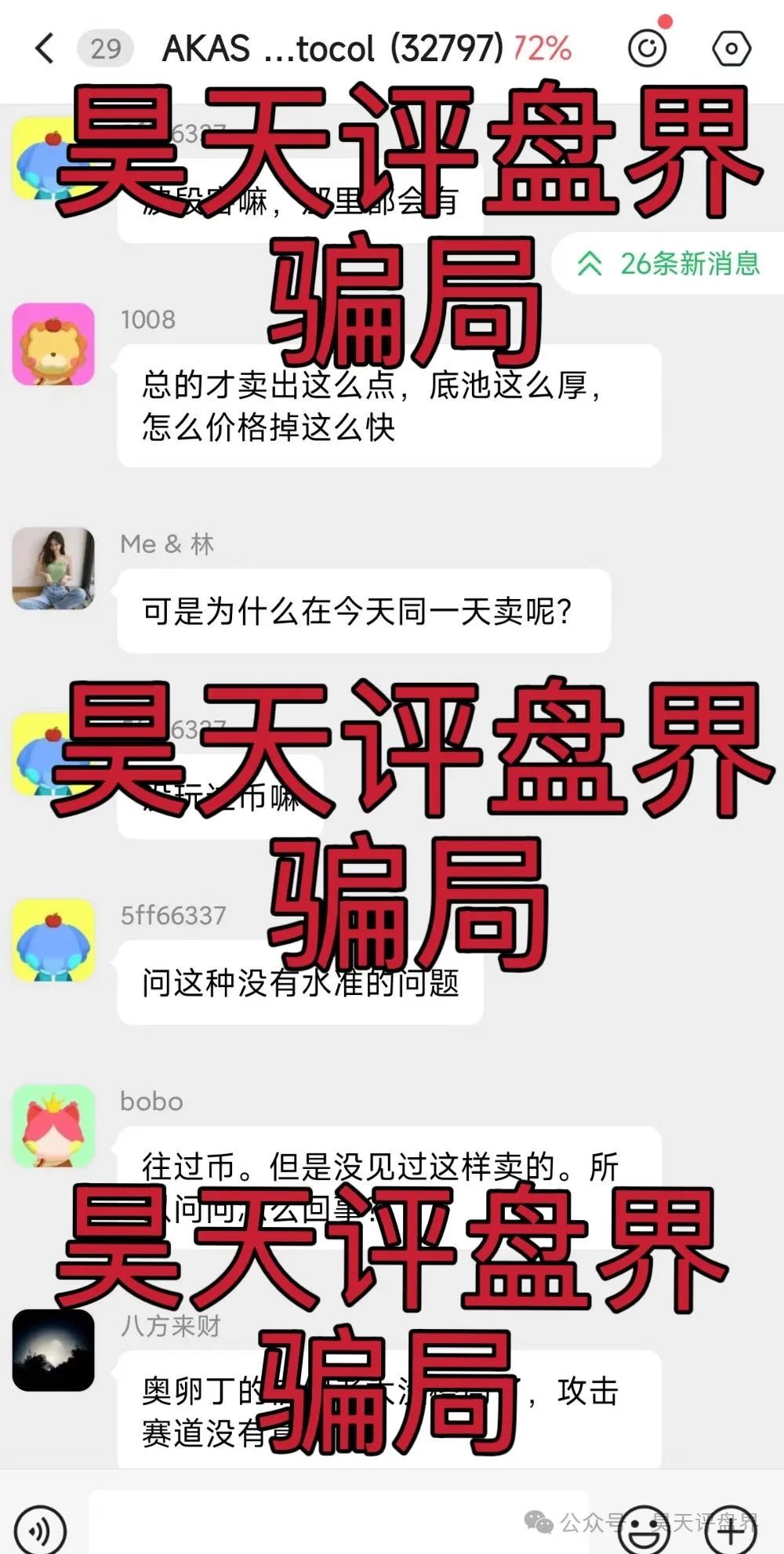The image size is (784, 1554).
Task: Tap the smiley icon with red dot
Action: point(648,49)
